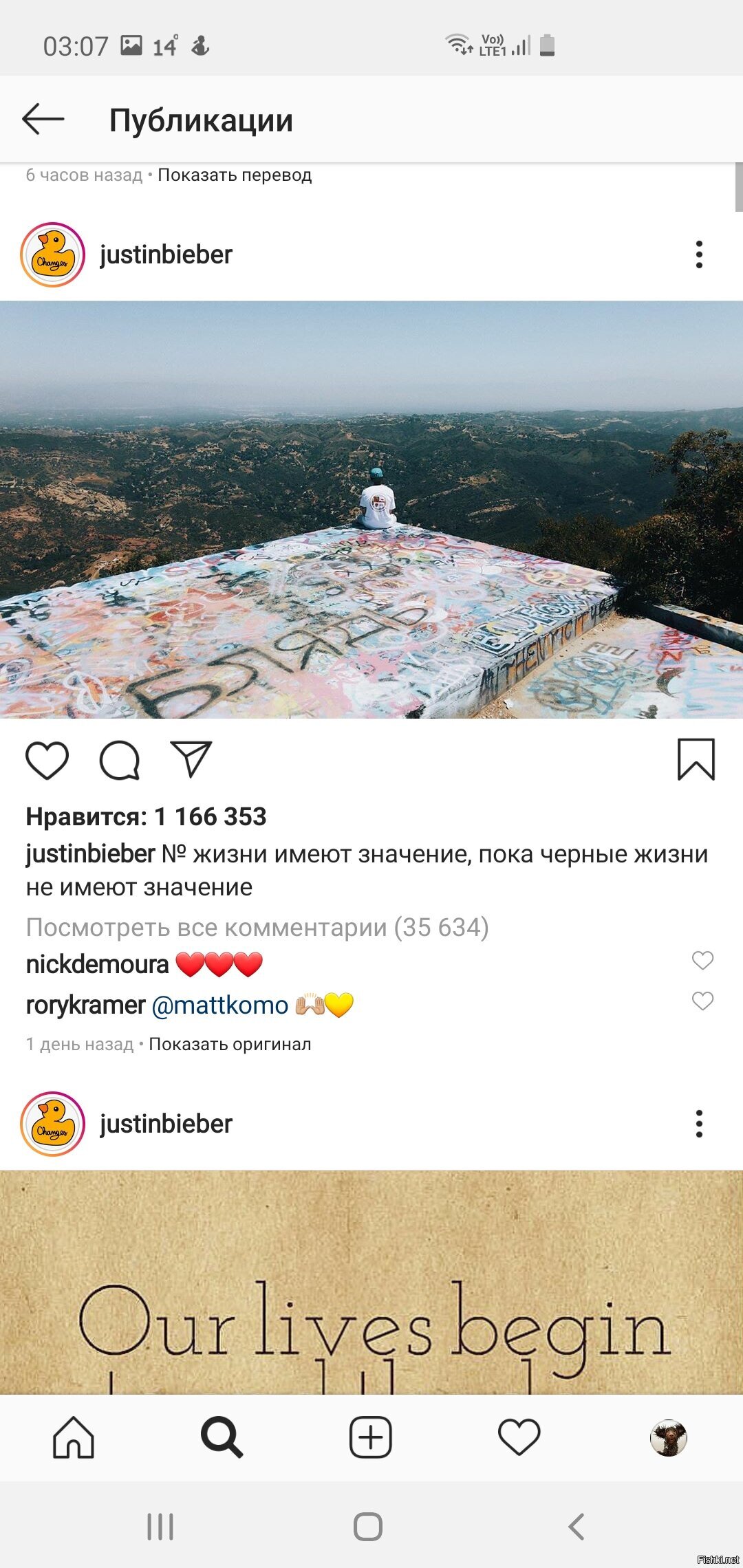
Task: Switch to the search tab
Action: (x=222, y=1437)
